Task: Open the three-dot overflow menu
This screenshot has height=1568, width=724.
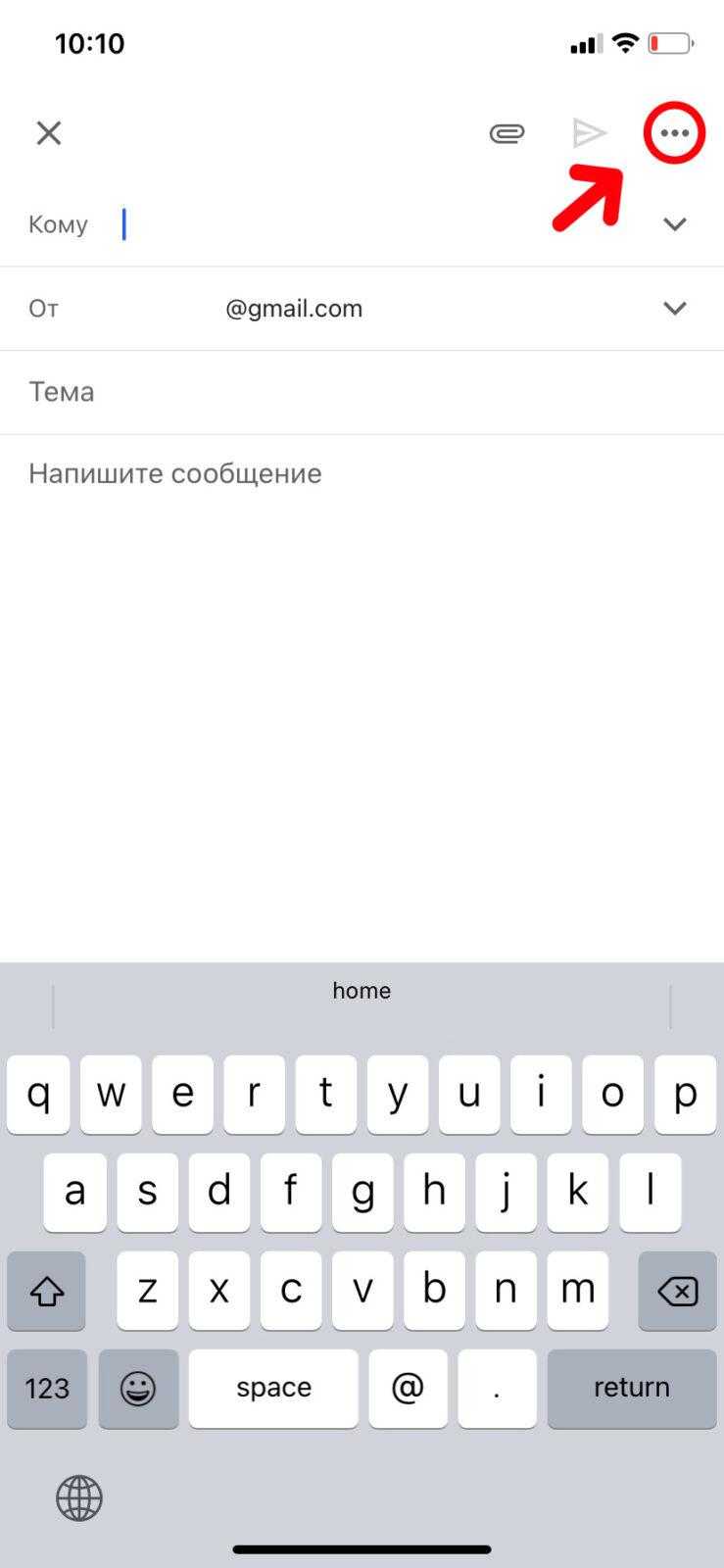Action: coord(674,132)
